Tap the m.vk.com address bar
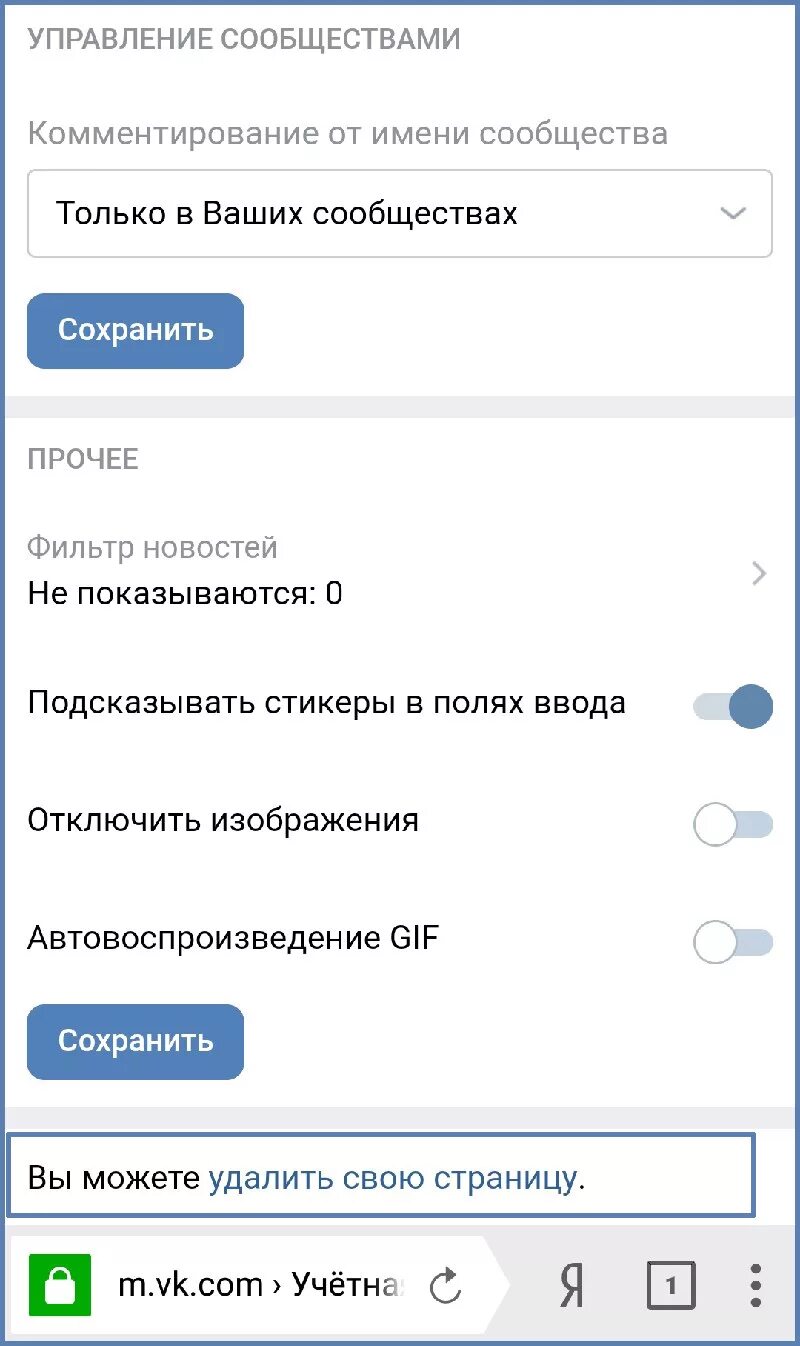This screenshot has width=800, height=1346. coord(258,1285)
